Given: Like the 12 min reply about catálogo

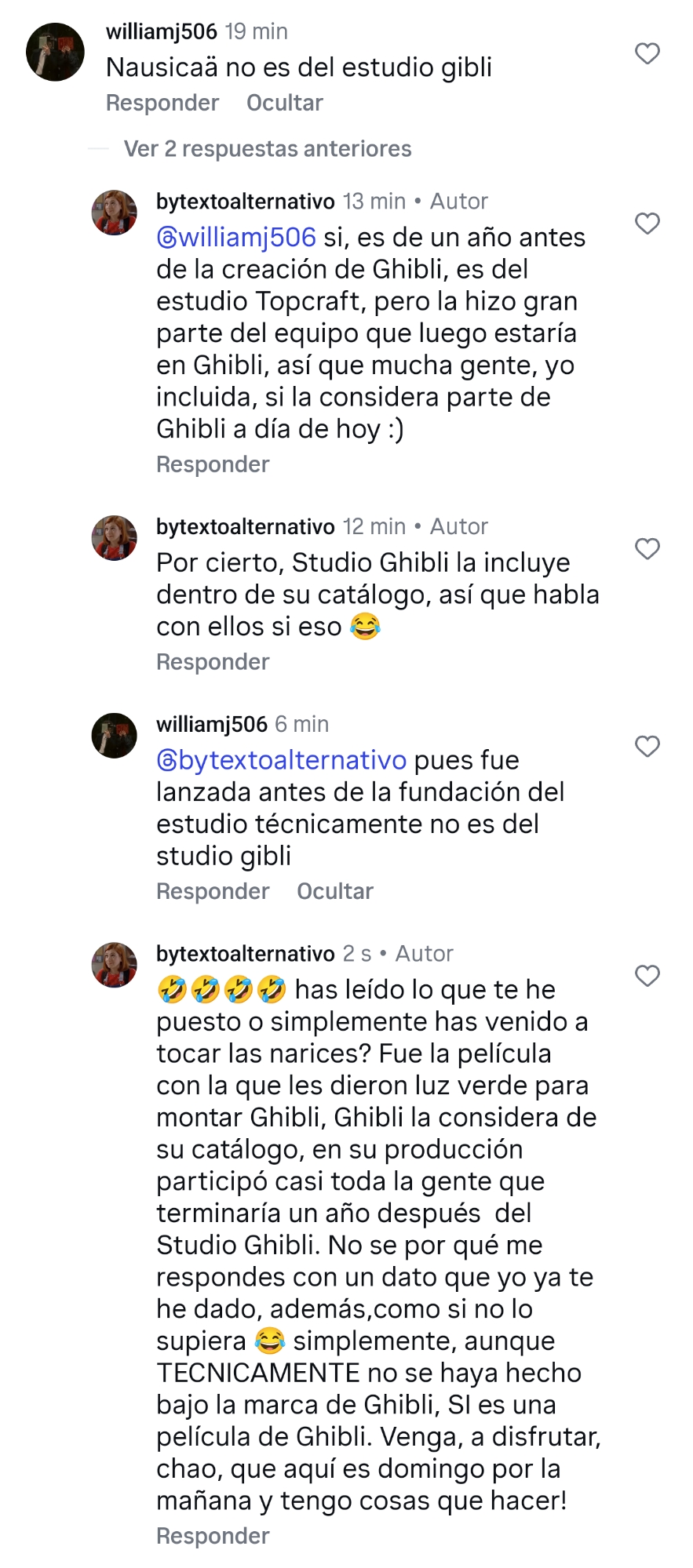Looking at the screenshot, I should pyautogui.click(x=647, y=549).
